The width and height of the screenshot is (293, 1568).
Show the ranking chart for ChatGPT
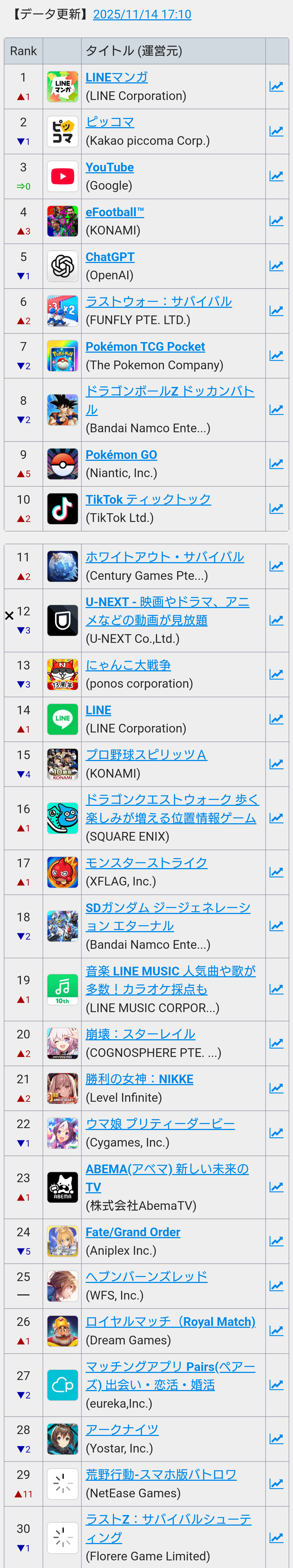pos(276,266)
